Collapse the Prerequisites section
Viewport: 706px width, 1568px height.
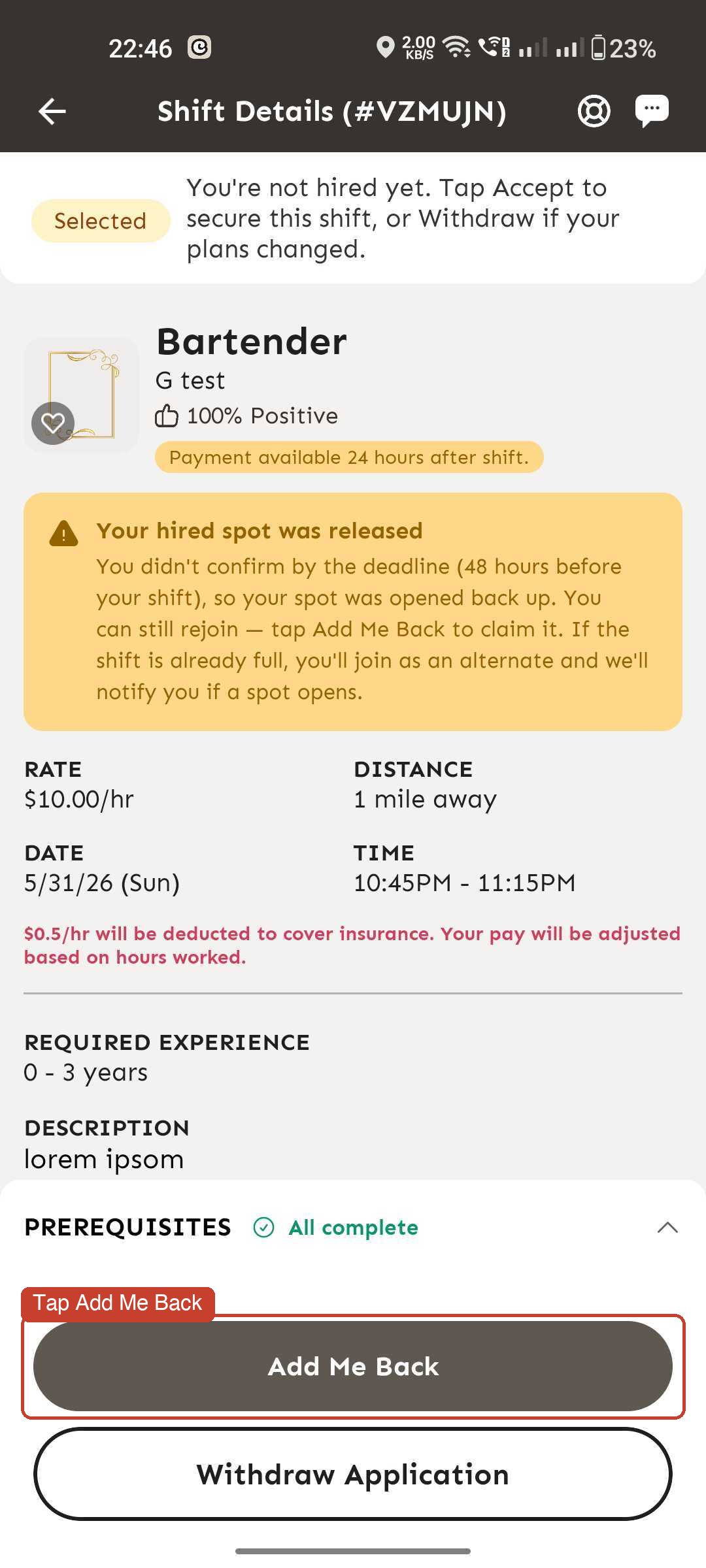tap(667, 1228)
